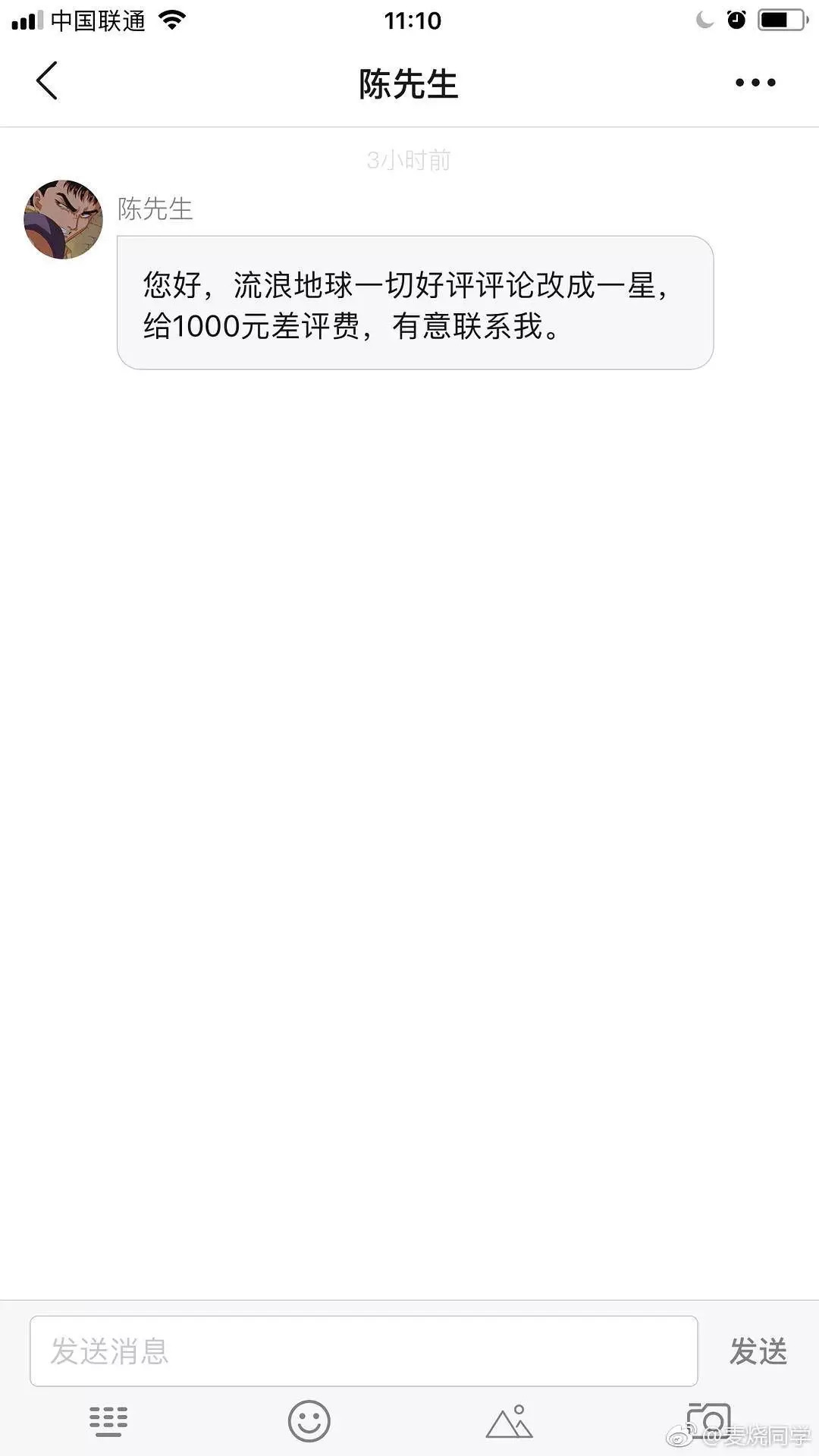Focus the 发送消息 message input field
The width and height of the screenshot is (819, 1456).
[x=364, y=1351]
